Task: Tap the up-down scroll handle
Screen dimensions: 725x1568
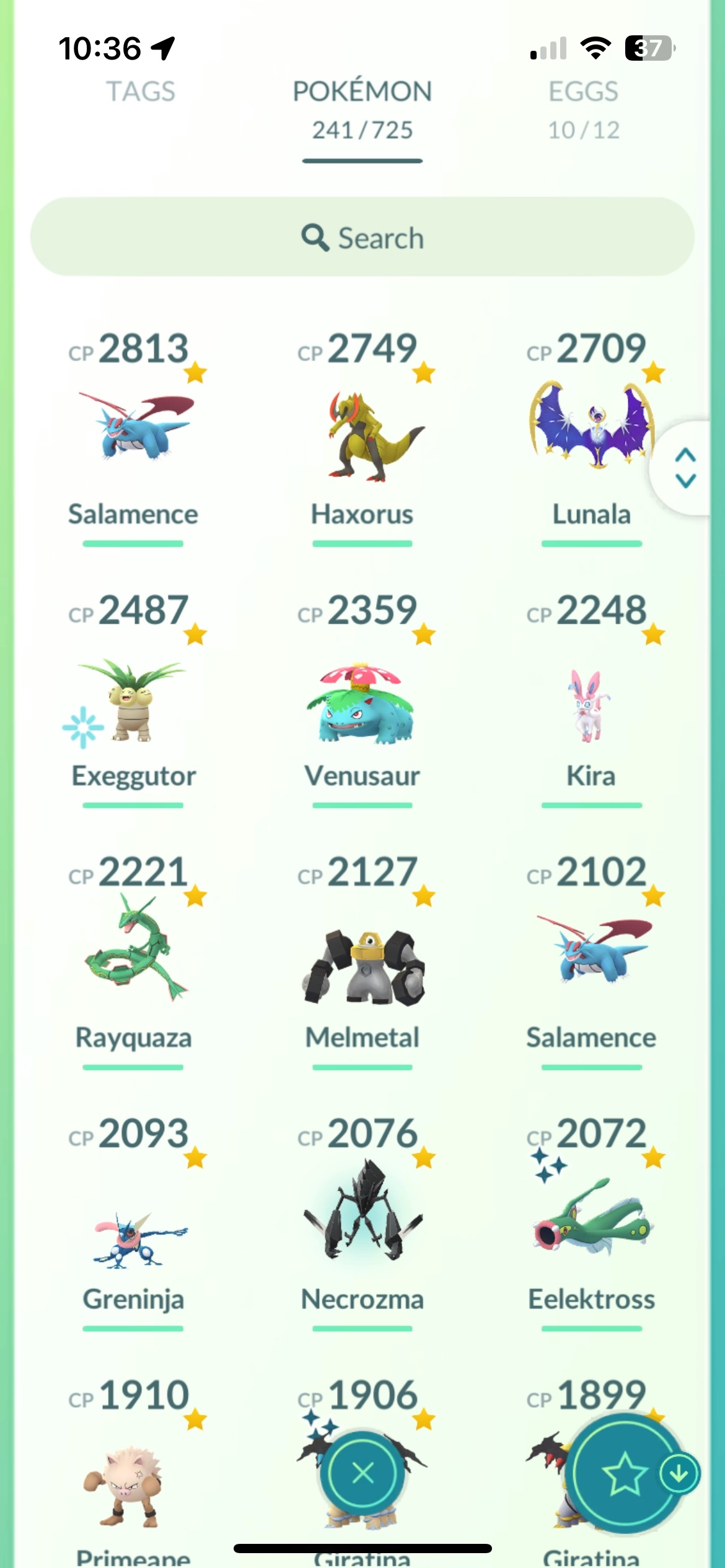Action: [685, 468]
